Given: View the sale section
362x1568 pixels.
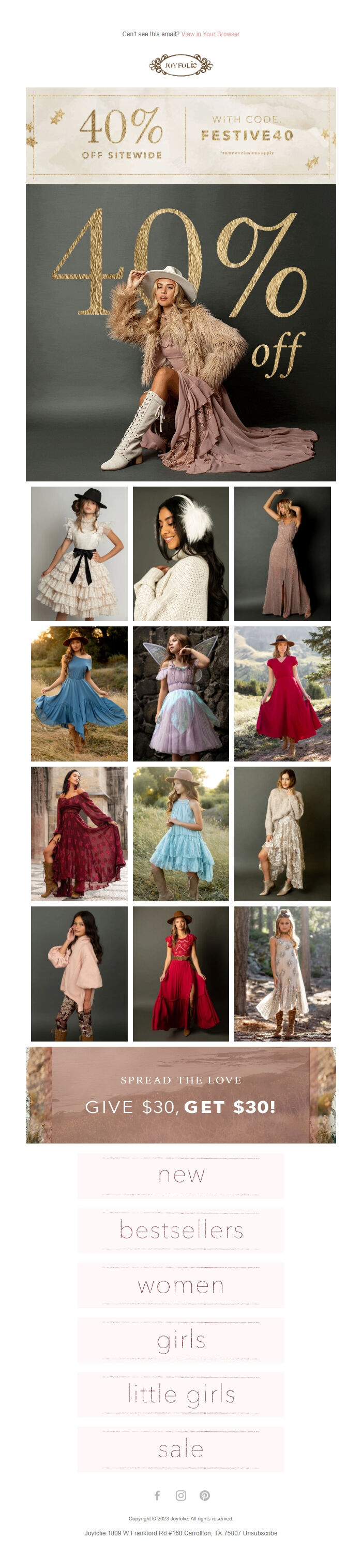Looking at the screenshot, I should pos(180,1449).
